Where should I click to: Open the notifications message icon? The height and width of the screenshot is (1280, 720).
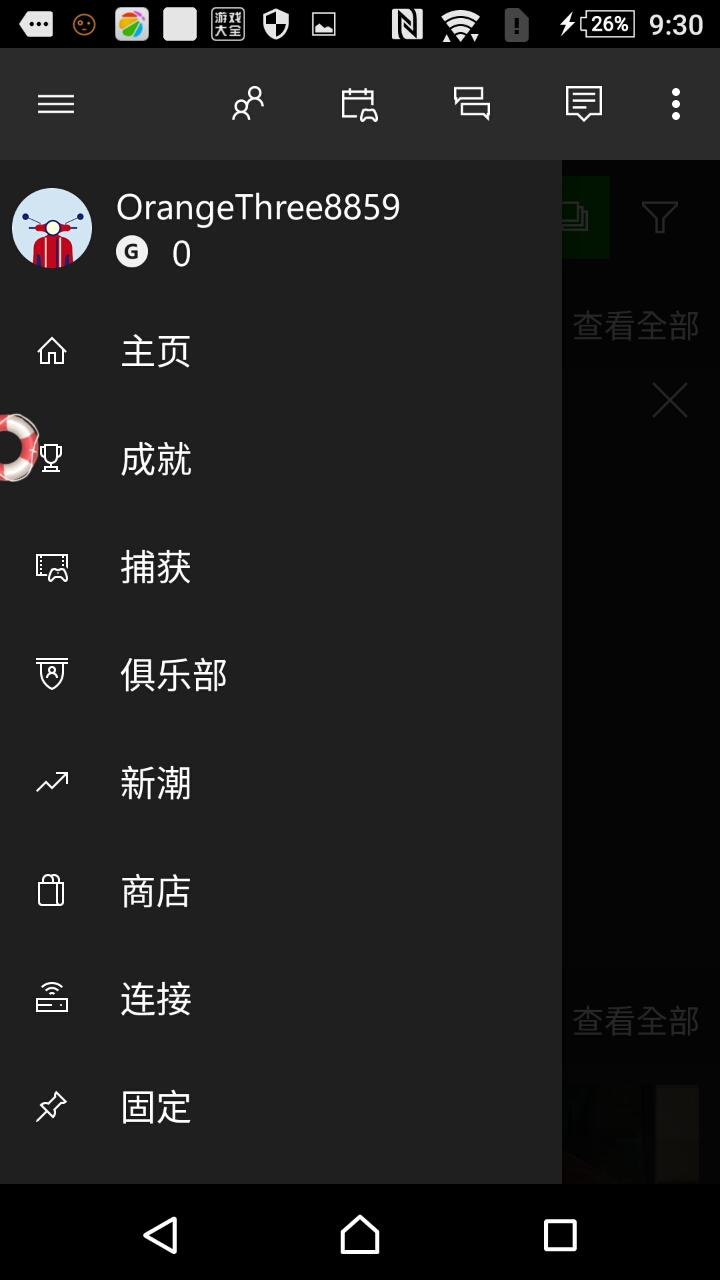[x=583, y=104]
